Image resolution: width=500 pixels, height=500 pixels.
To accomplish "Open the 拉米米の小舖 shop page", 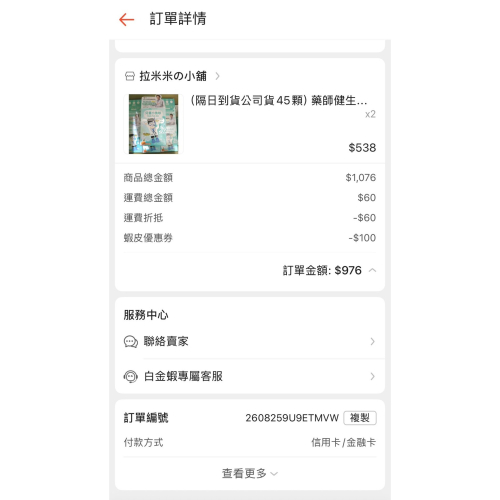I will pos(172,76).
